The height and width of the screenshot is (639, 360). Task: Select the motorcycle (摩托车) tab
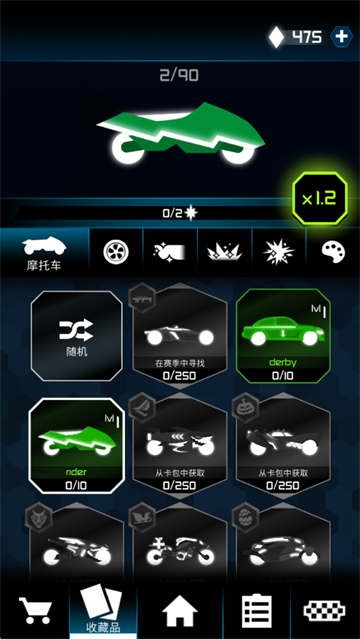(44, 253)
